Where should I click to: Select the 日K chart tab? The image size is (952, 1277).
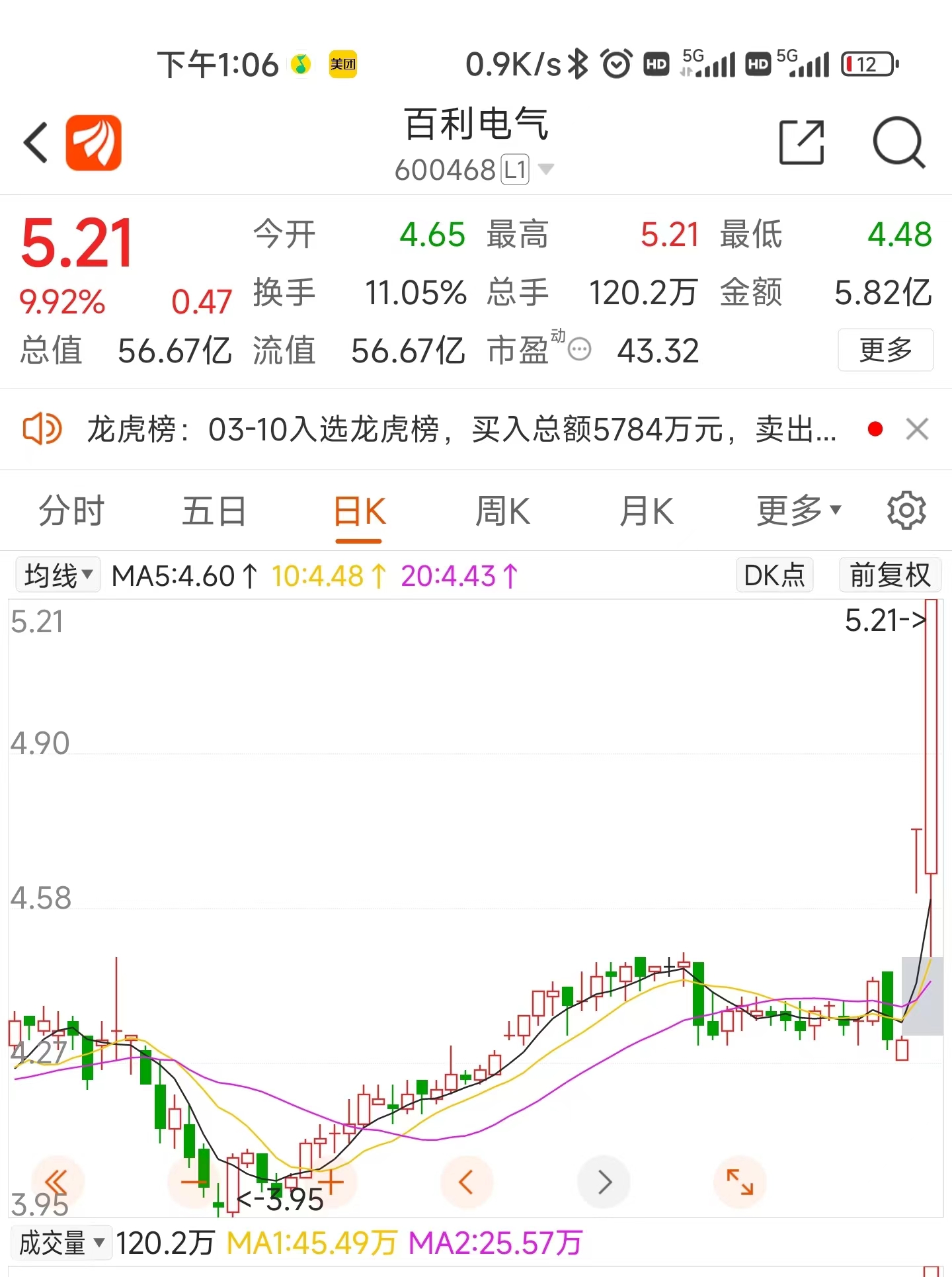[359, 511]
